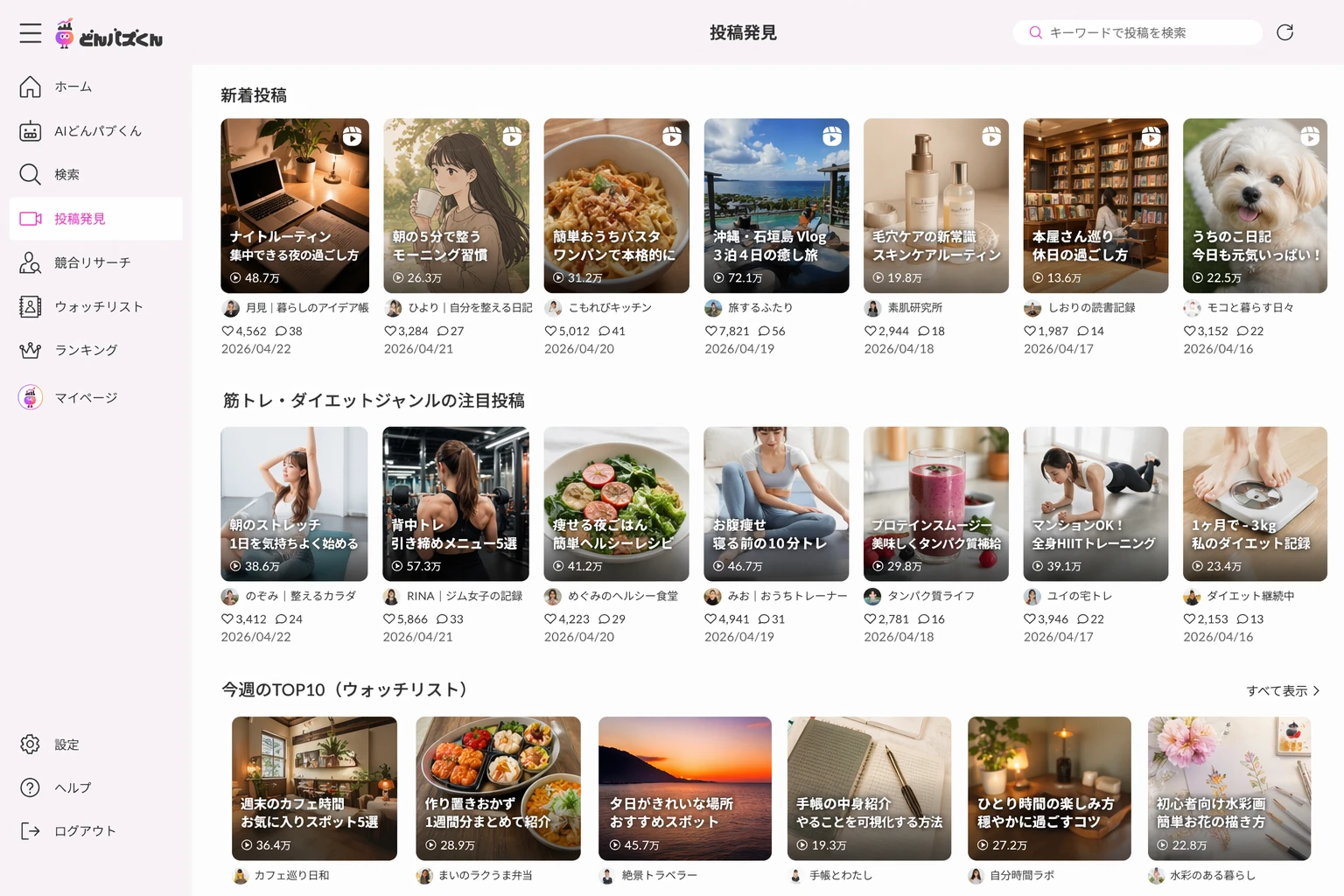This screenshot has height=896, width=1344.
Task: Open the hamburger menu button
Action: click(31, 33)
